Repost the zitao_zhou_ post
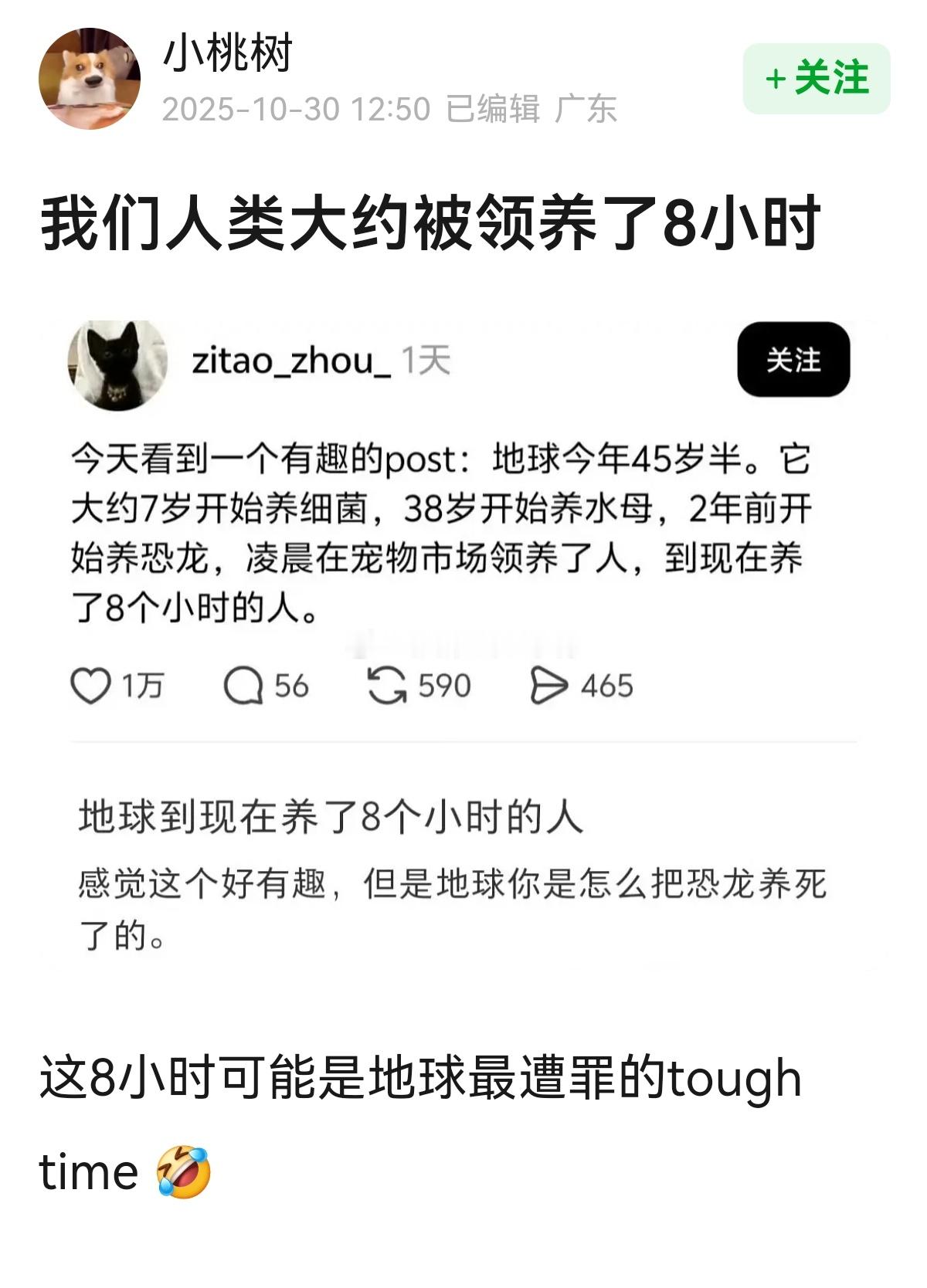This screenshot has width=927, height=1288. (x=389, y=684)
